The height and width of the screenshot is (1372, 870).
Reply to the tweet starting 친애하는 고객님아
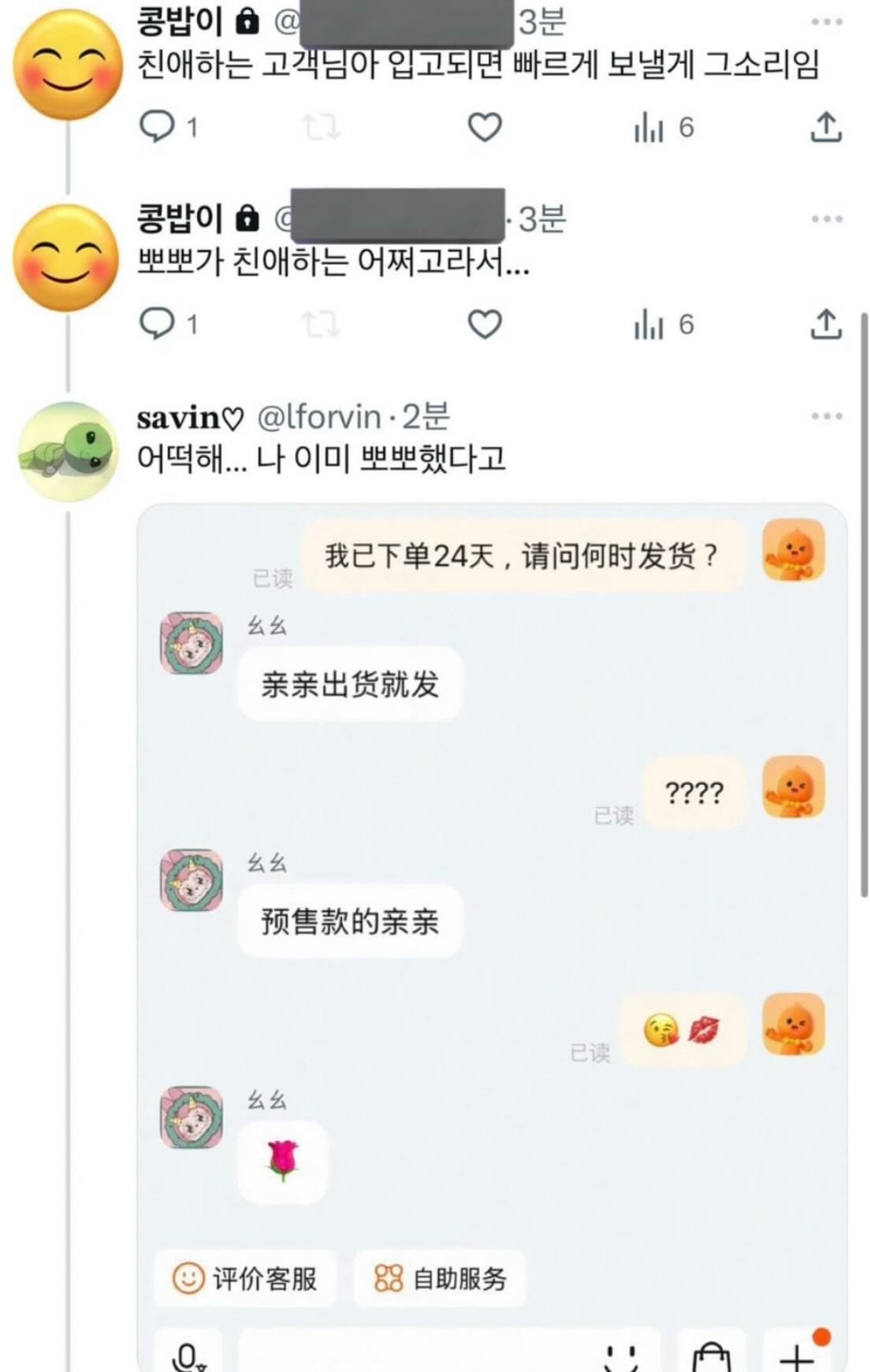157,126
